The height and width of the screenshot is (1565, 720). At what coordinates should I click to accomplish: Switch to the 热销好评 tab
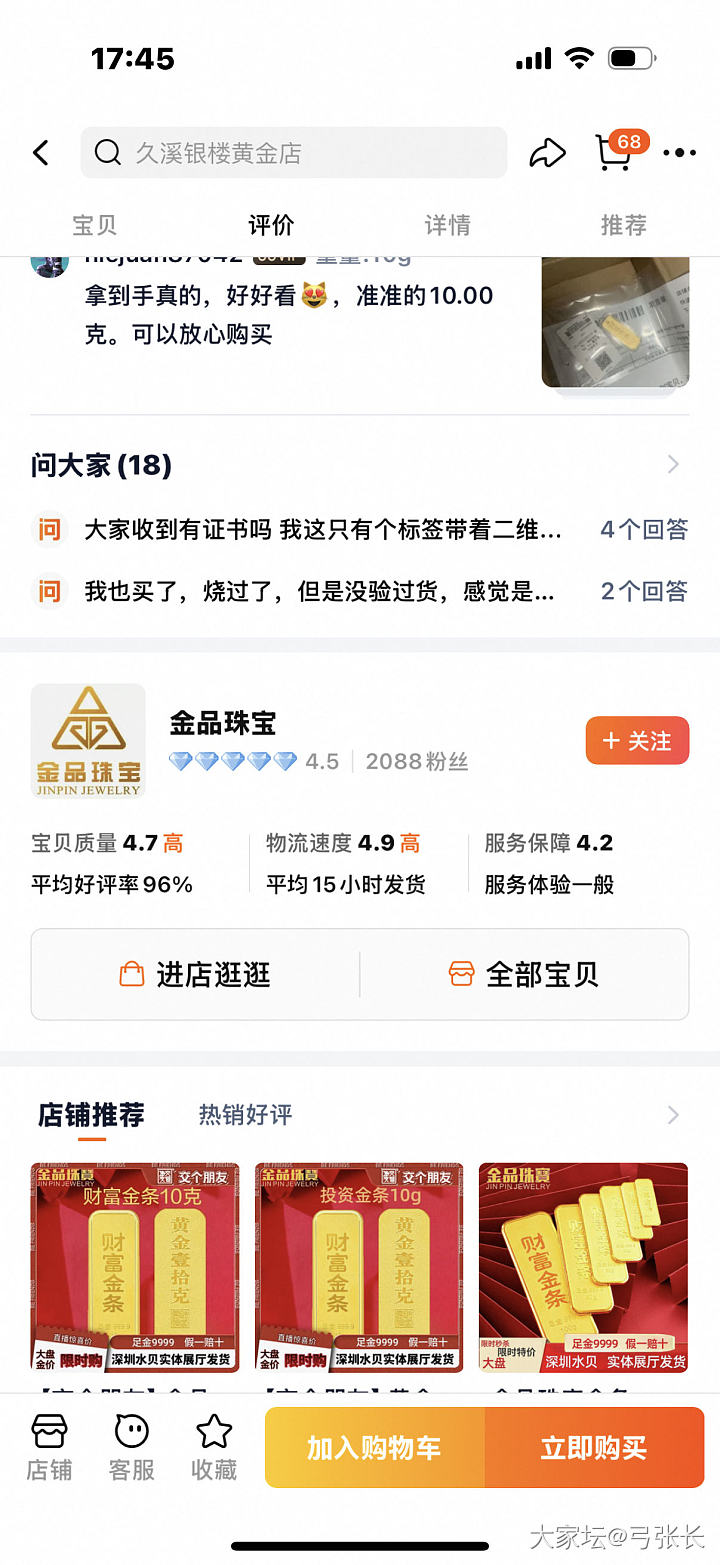coord(245,1114)
